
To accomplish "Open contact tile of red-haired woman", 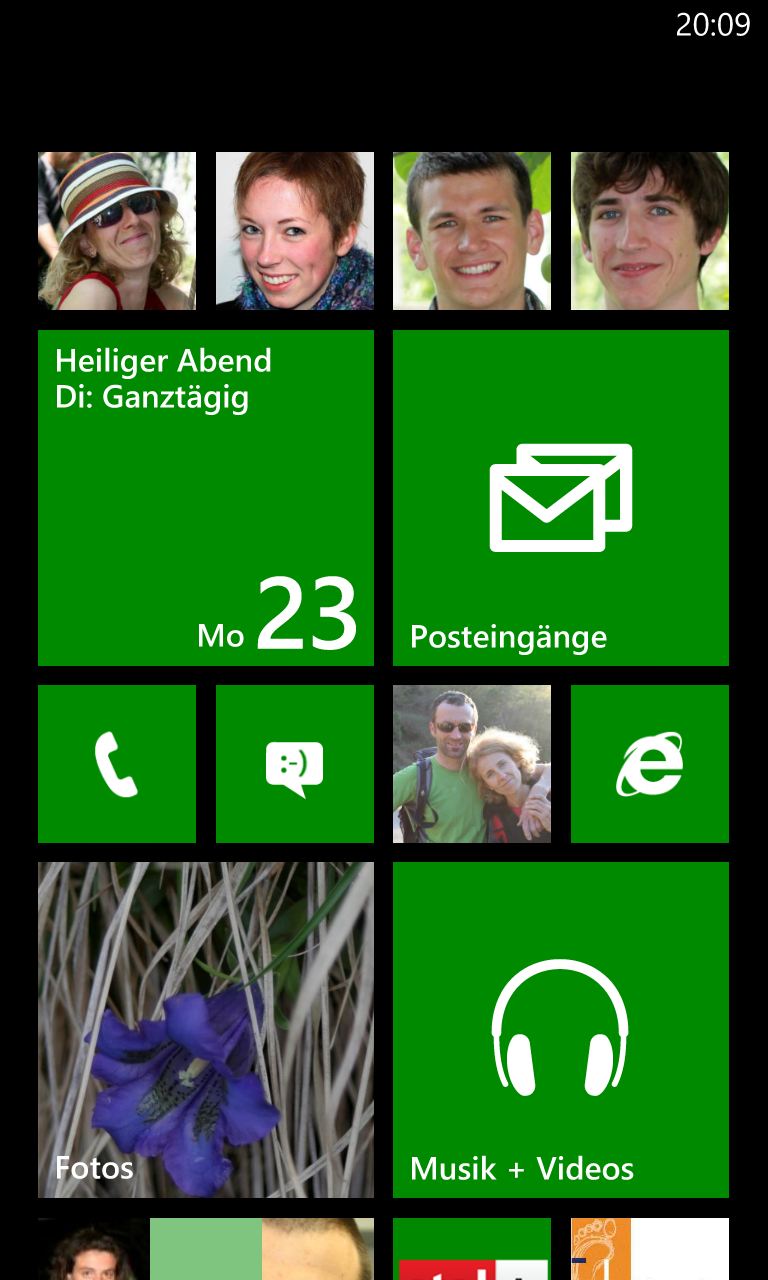I will coord(295,231).
